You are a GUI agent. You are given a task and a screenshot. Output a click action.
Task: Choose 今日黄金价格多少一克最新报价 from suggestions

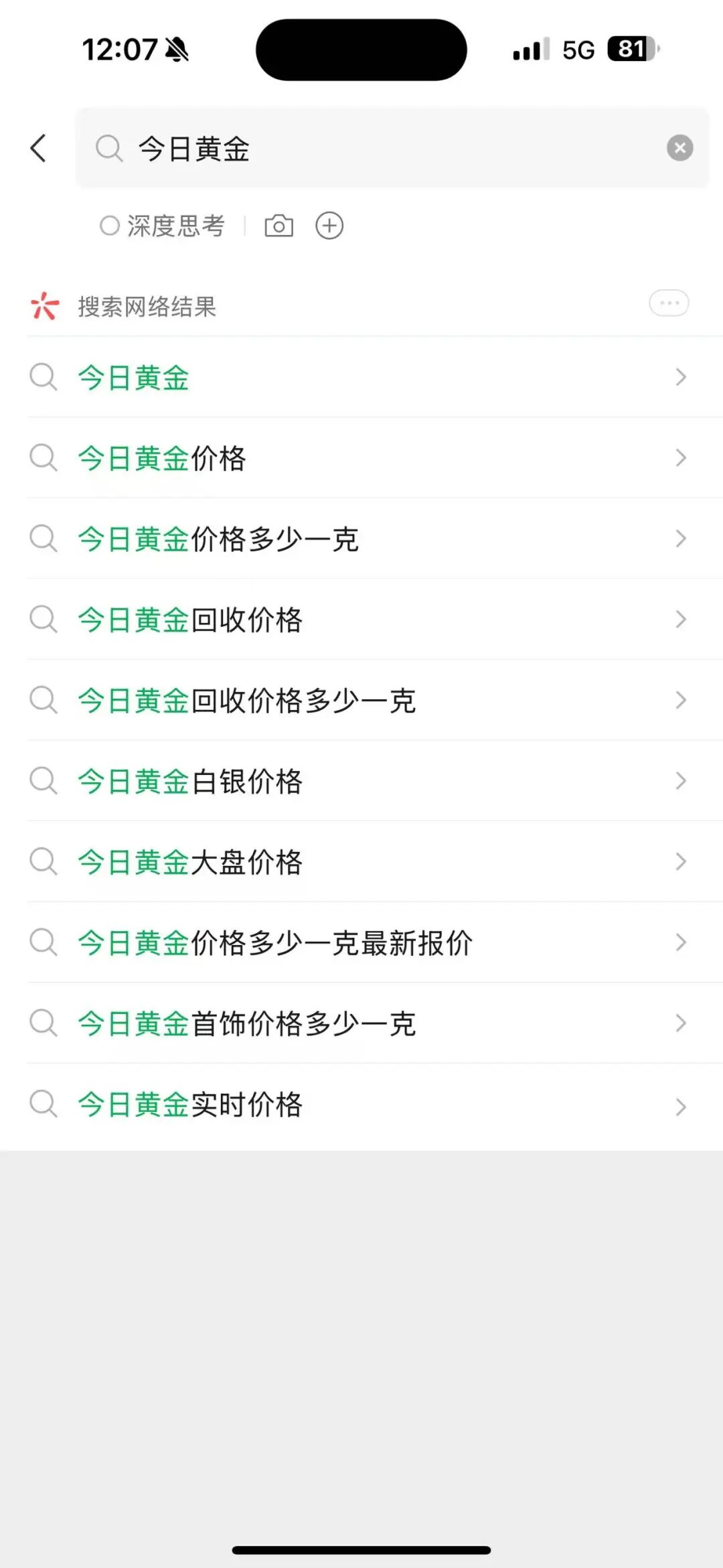[x=274, y=942]
